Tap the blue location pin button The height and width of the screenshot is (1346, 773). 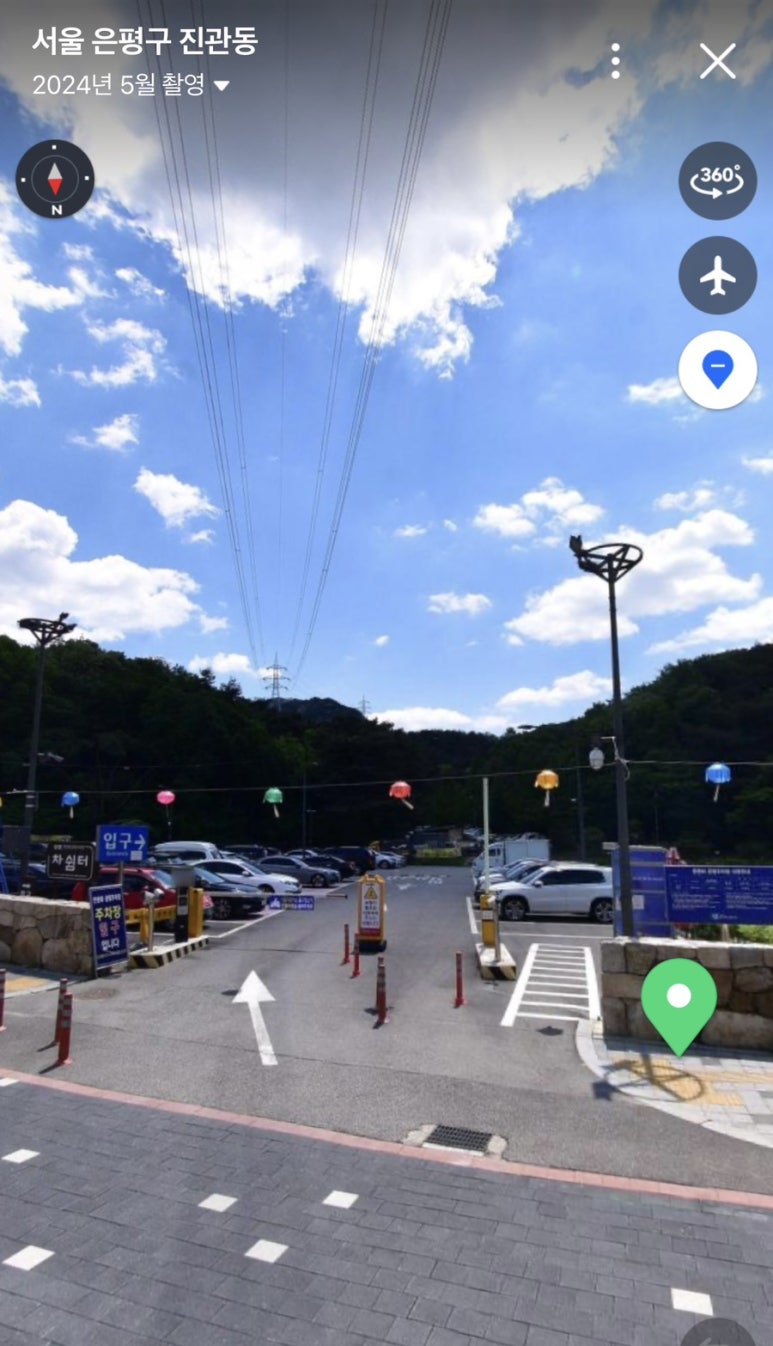(717, 370)
